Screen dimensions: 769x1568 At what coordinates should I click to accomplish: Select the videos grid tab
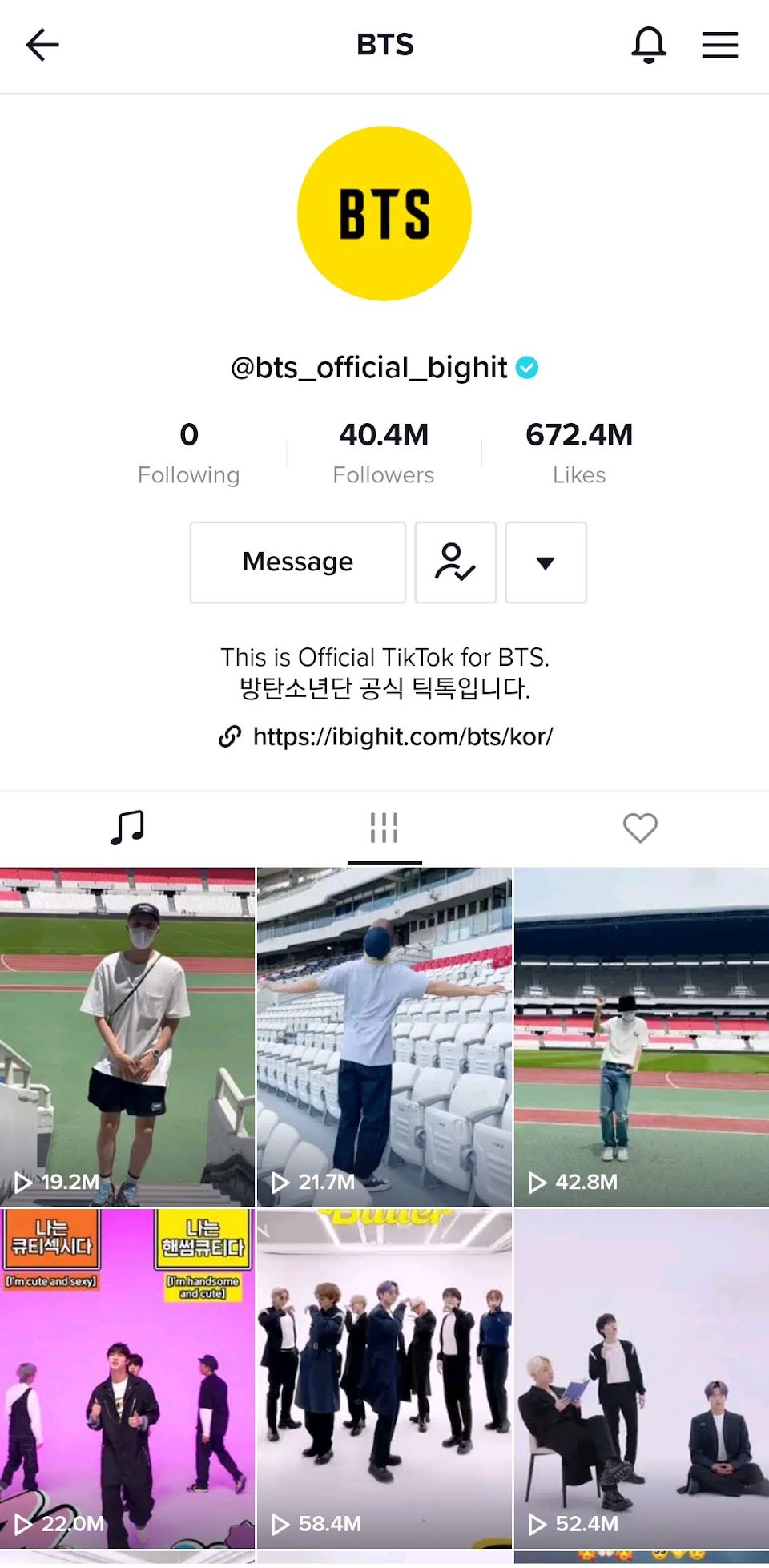pos(384,827)
